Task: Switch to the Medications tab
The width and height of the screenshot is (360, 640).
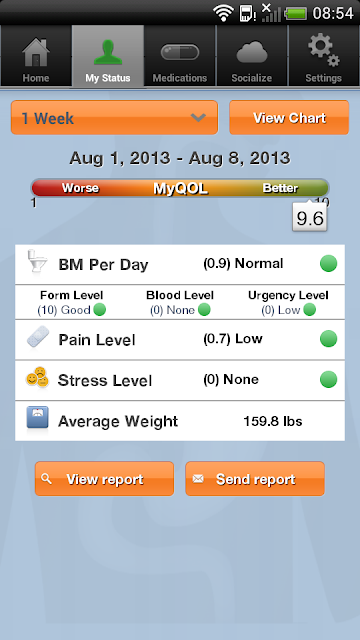Action: tap(180, 56)
